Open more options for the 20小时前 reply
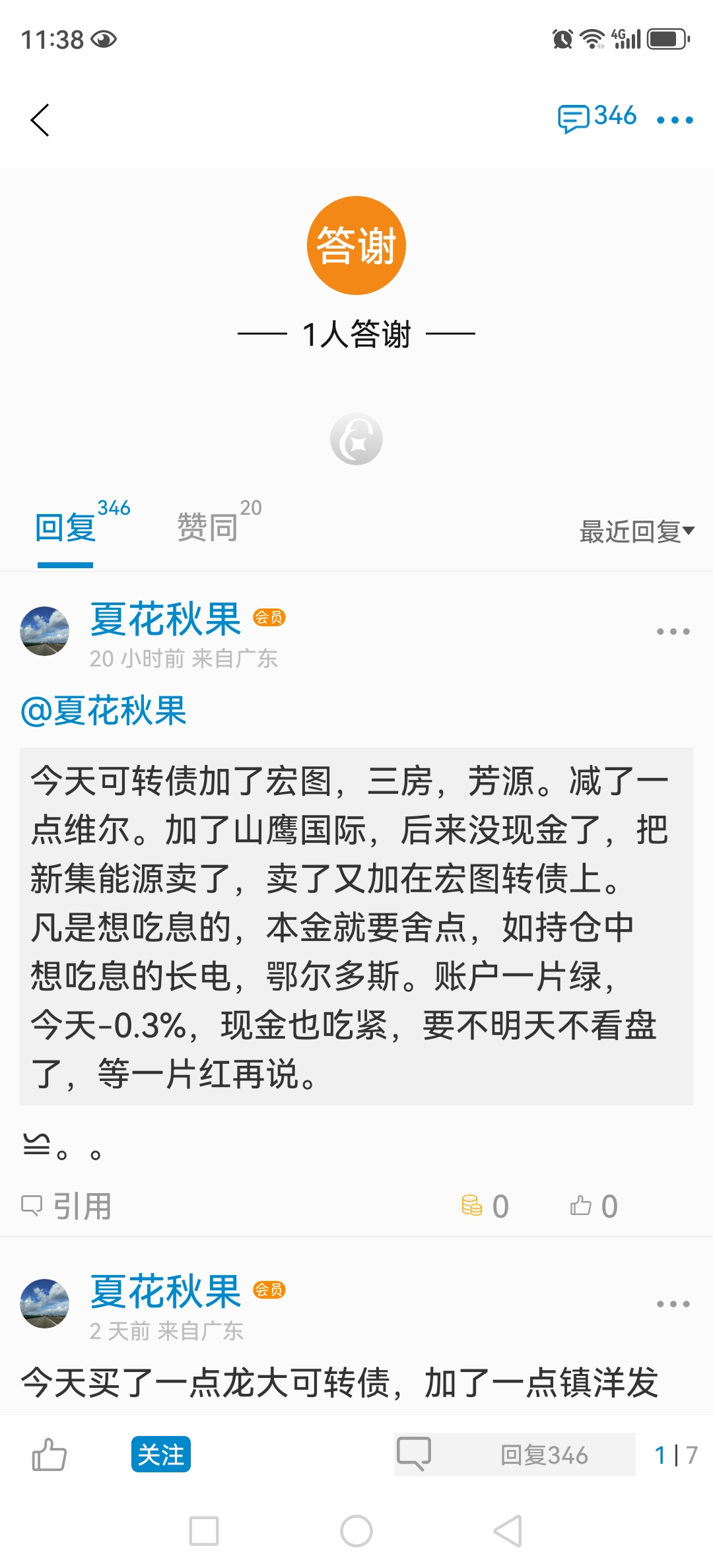Screen dimensions: 713x1568 click(x=673, y=632)
